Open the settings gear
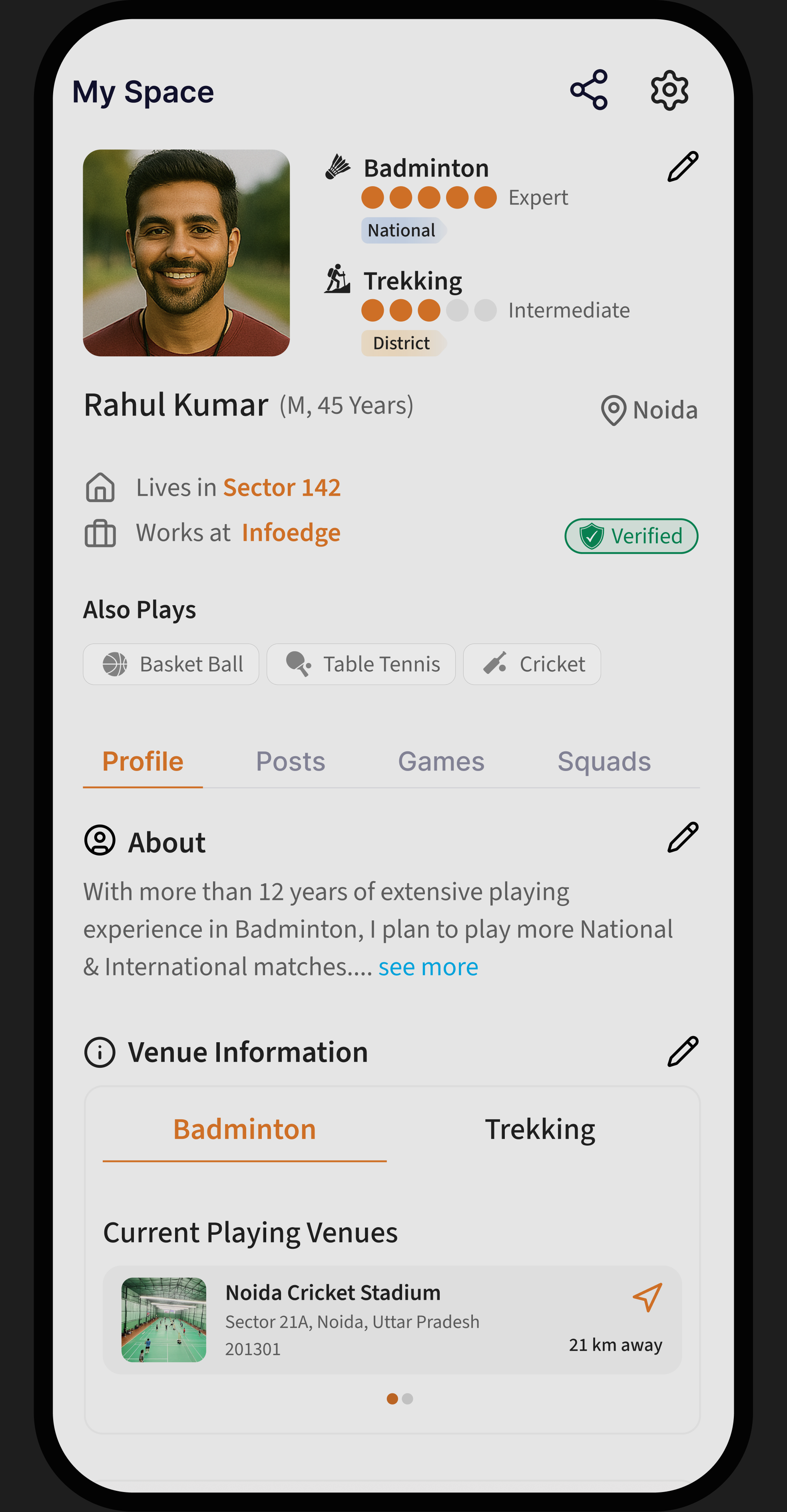The height and width of the screenshot is (1512, 787). [669, 90]
